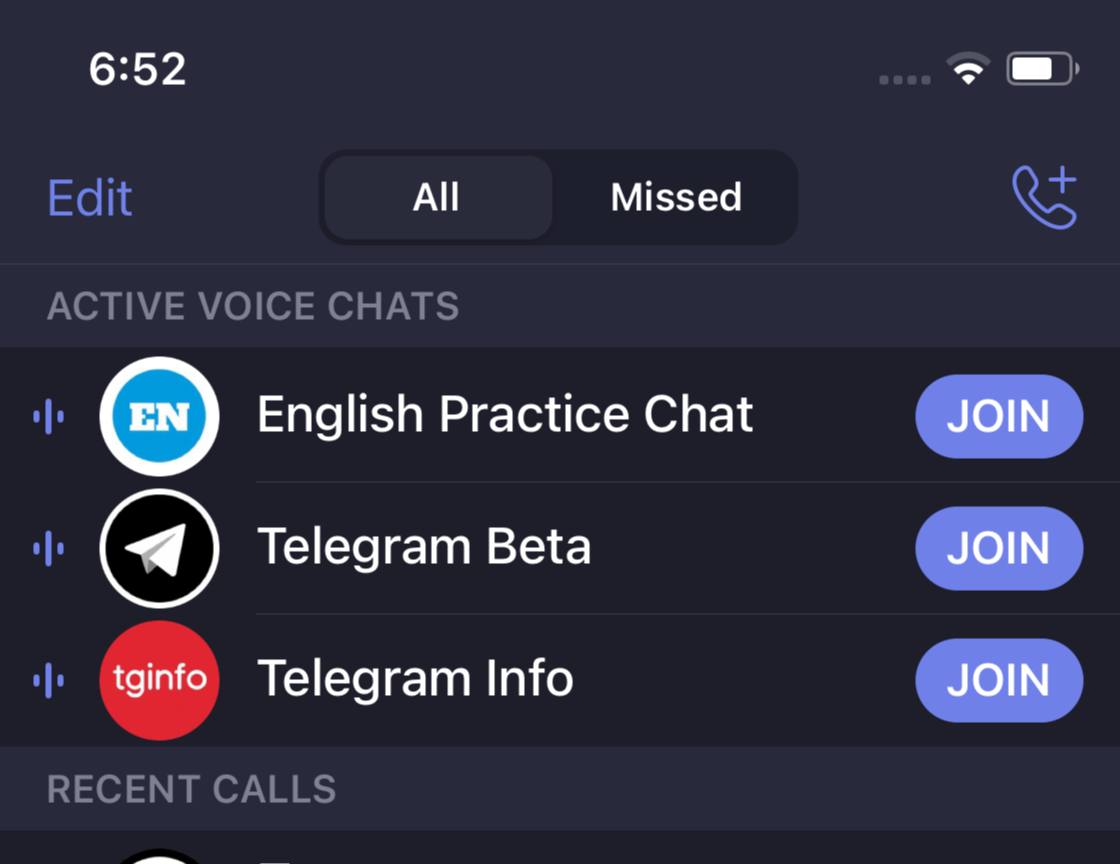Screen dimensions: 1120x864
Task: Open the English Practice Chat row
Action: 505,415
